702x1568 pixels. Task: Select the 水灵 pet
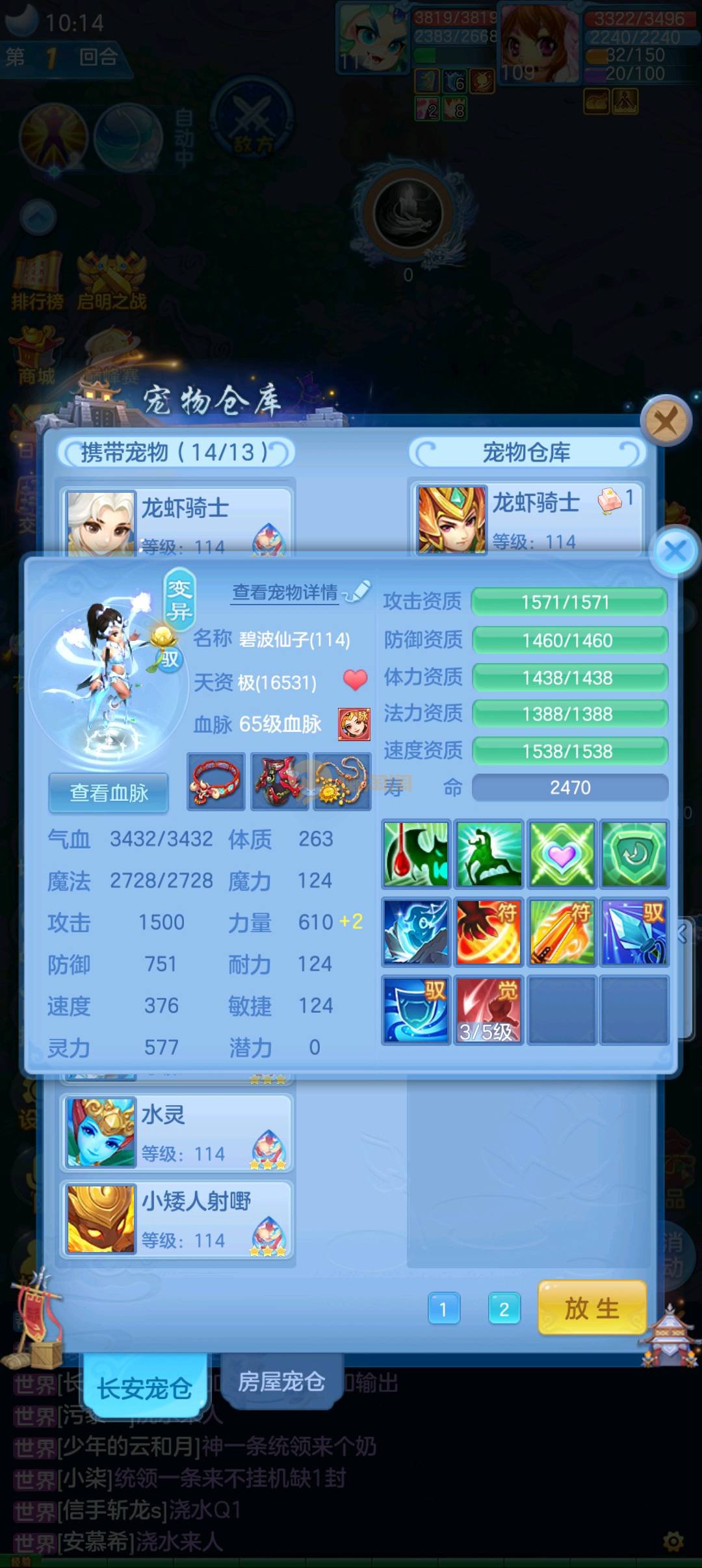pos(177,1132)
